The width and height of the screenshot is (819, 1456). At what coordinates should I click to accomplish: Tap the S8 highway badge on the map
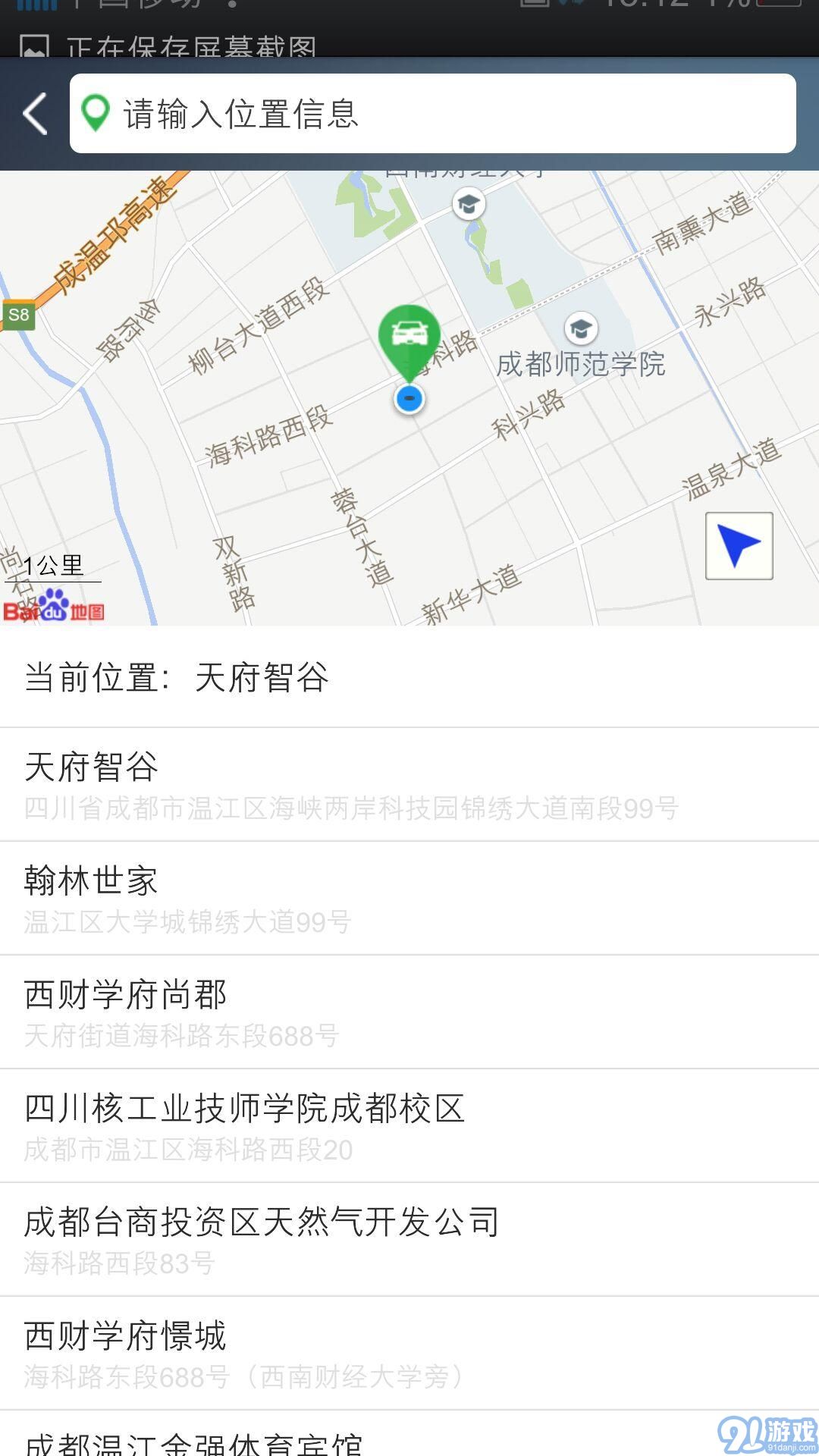coord(20,315)
